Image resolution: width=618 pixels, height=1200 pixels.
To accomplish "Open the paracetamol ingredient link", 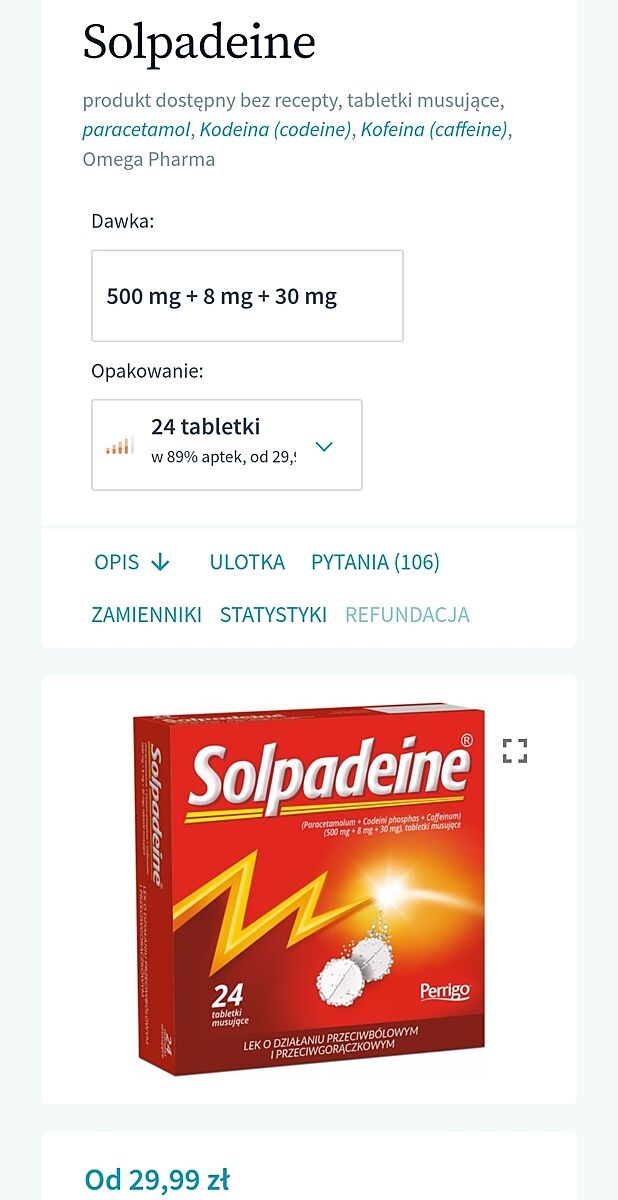I will pyautogui.click(x=136, y=129).
